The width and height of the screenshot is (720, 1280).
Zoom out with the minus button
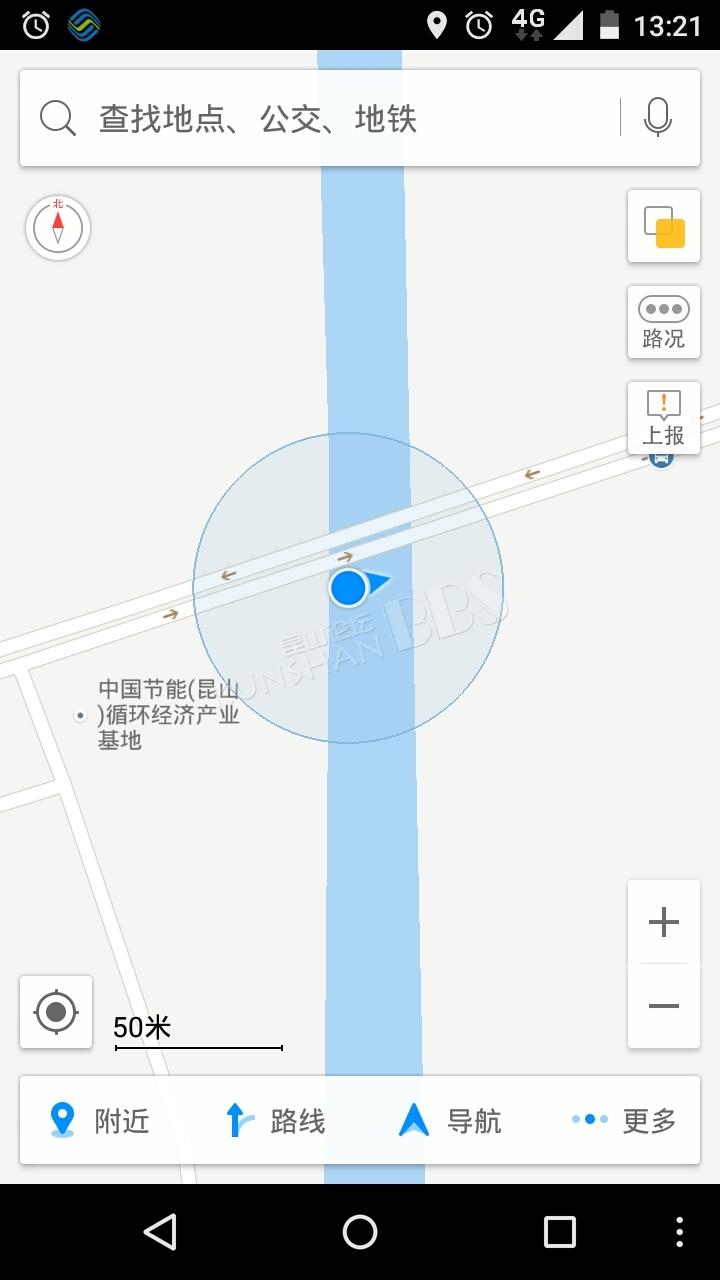pyautogui.click(x=664, y=1006)
